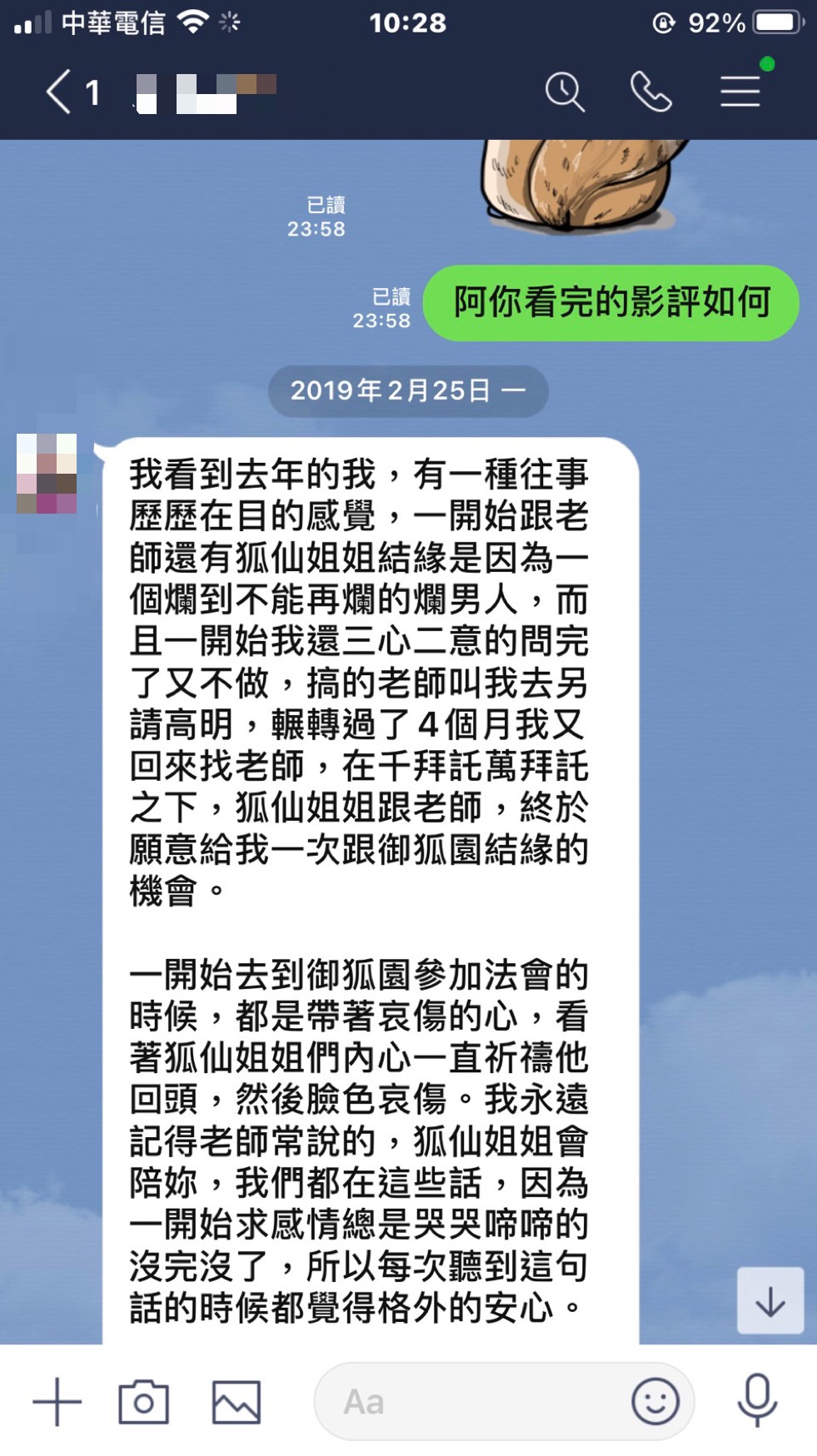
Task: Open the plus attachment menu
Action: pos(57,1402)
